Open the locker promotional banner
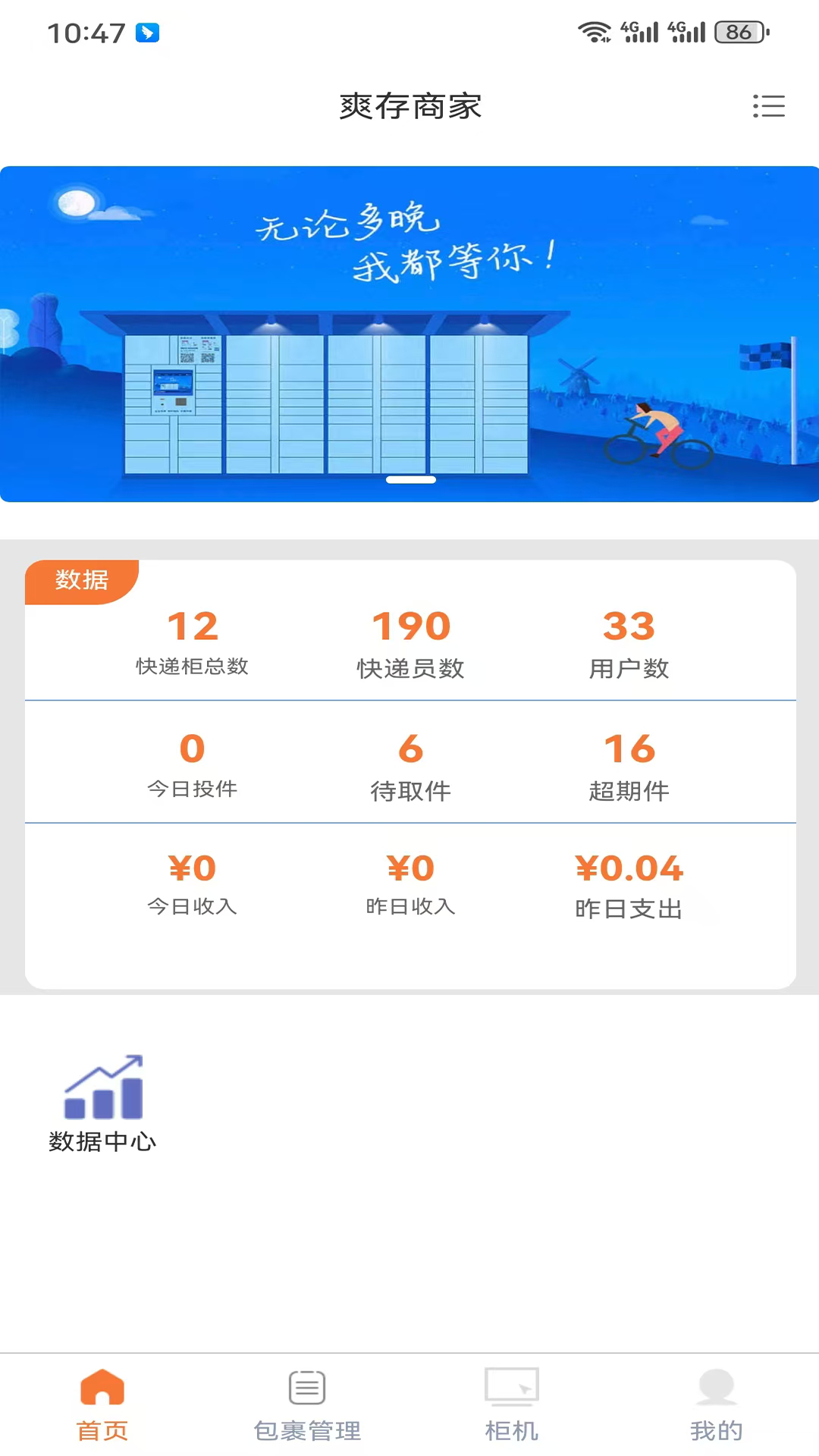Image resolution: width=819 pixels, height=1456 pixels. [409, 334]
